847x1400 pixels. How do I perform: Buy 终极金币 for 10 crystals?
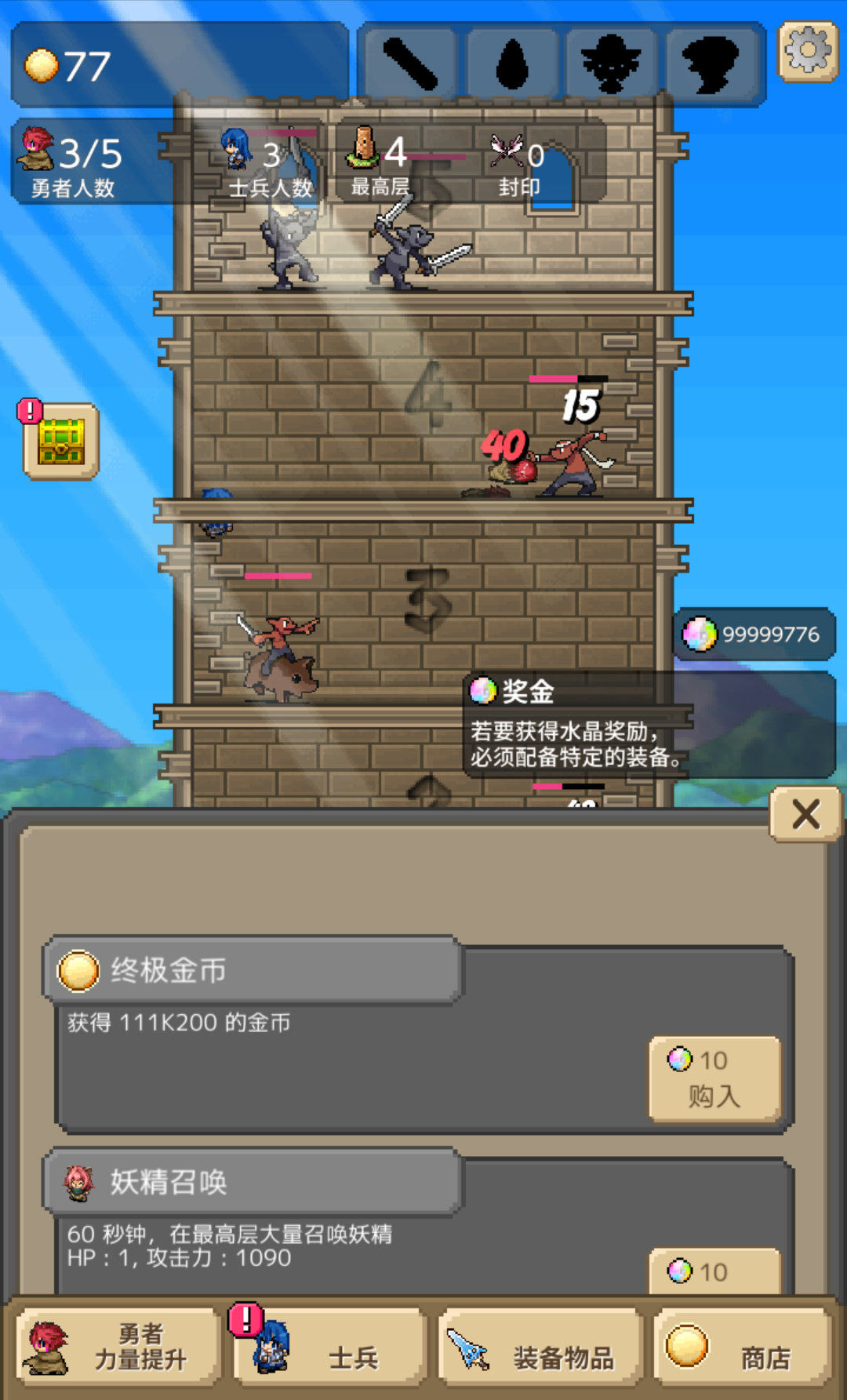pos(714,1078)
